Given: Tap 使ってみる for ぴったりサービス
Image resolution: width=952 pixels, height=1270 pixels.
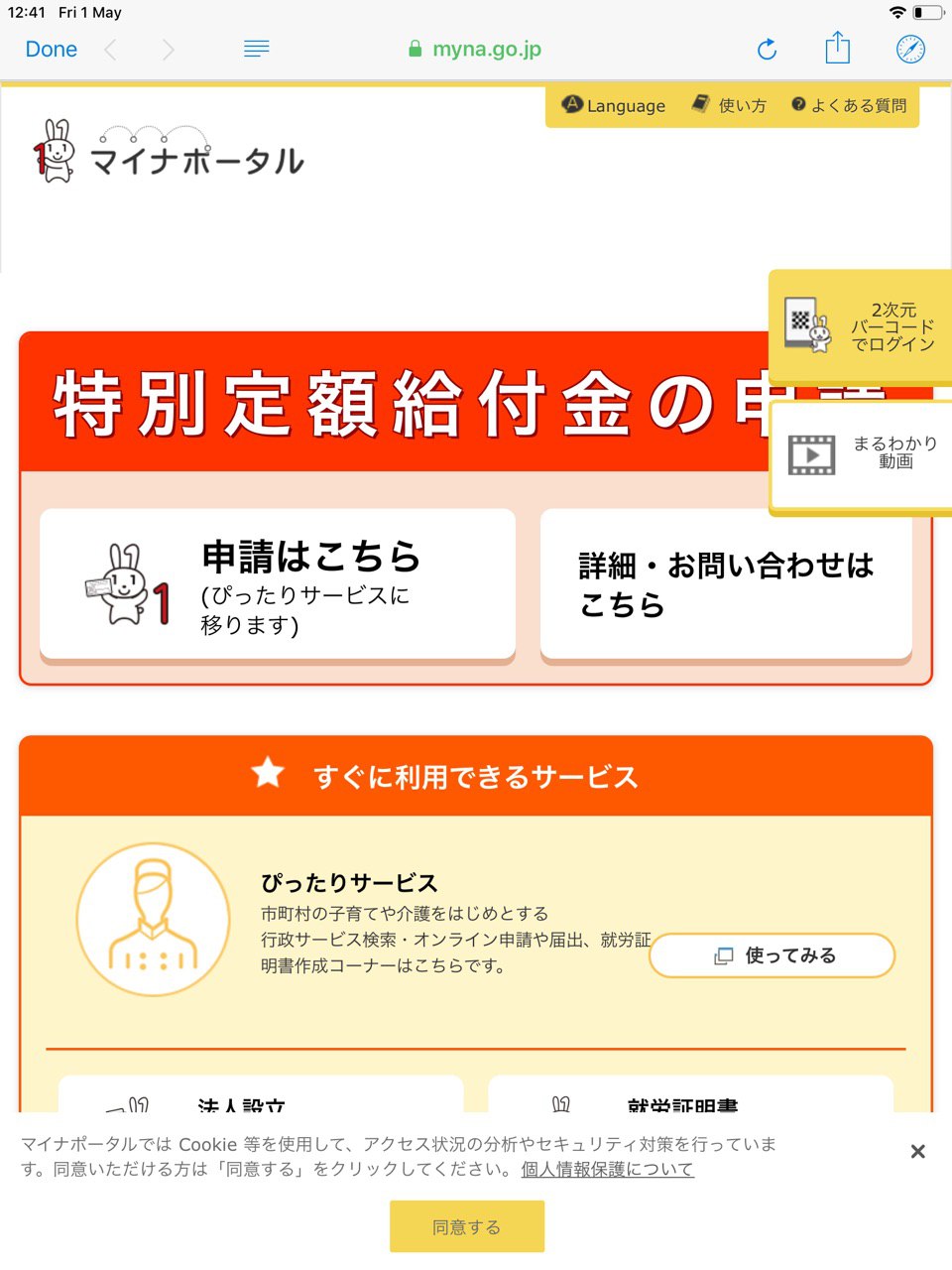Looking at the screenshot, I should (x=773, y=955).
